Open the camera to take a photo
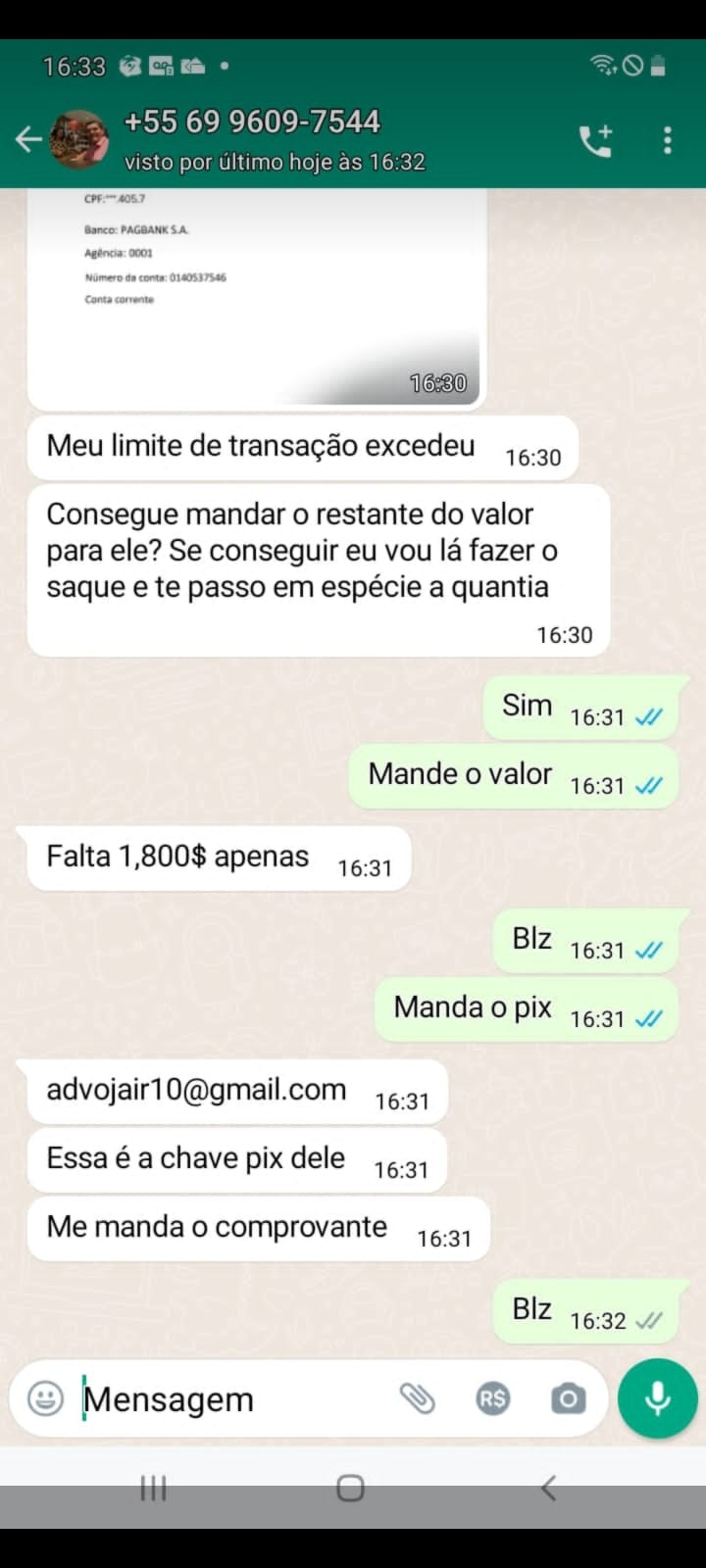The height and width of the screenshot is (1568, 706). tap(568, 1398)
